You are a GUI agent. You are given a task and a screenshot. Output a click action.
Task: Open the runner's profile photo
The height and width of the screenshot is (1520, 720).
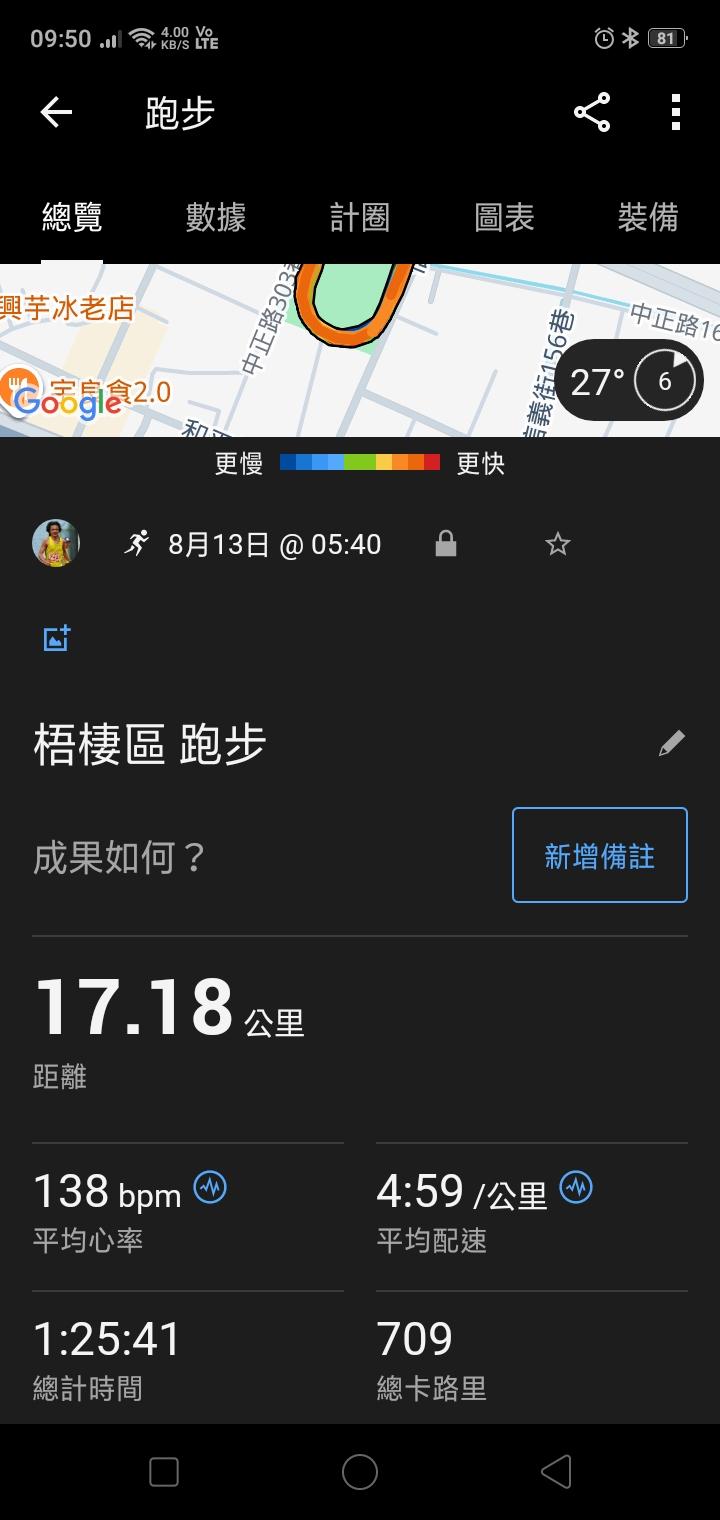coord(56,544)
